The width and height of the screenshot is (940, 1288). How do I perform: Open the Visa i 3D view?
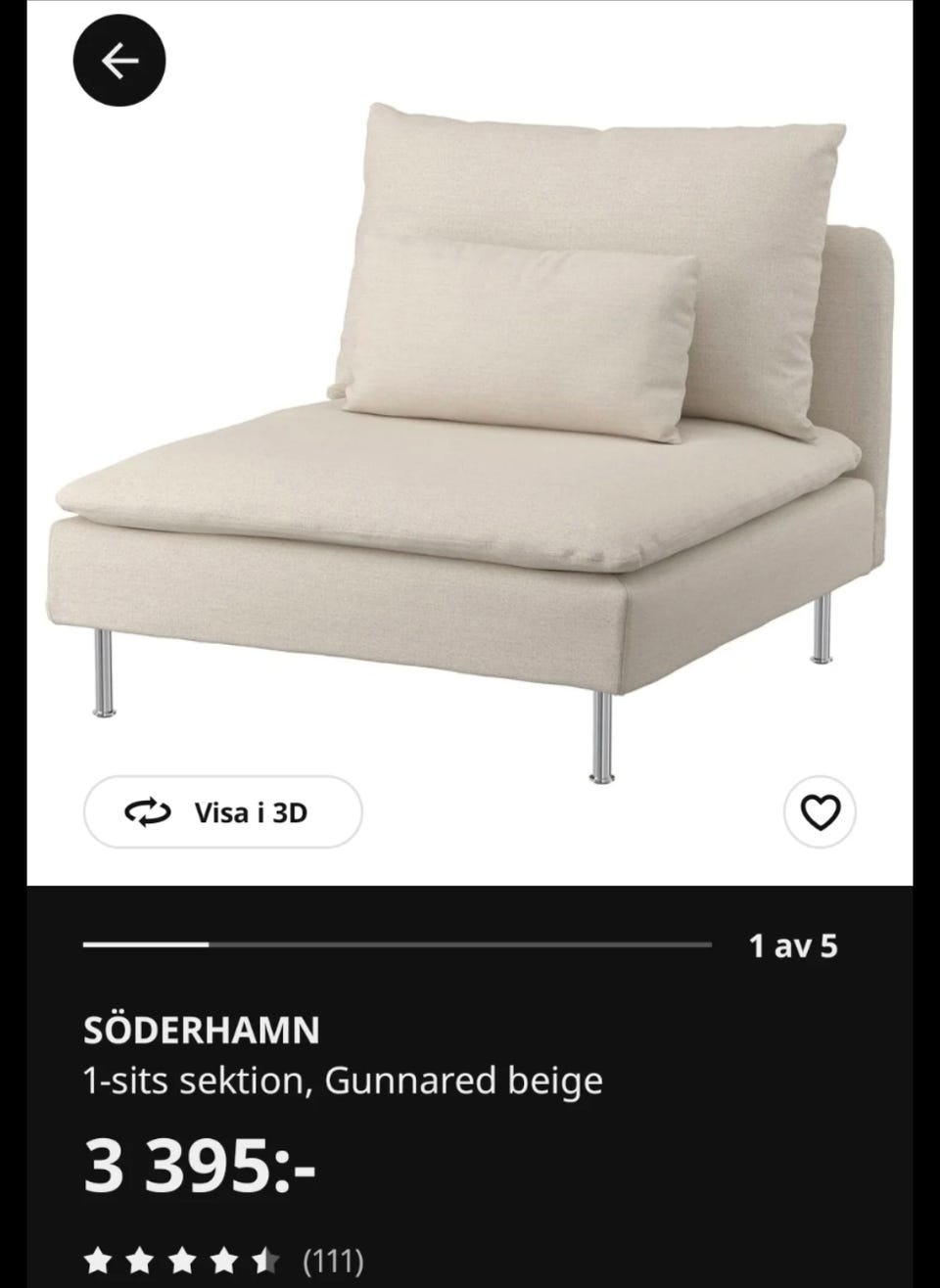[x=223, y=811]
